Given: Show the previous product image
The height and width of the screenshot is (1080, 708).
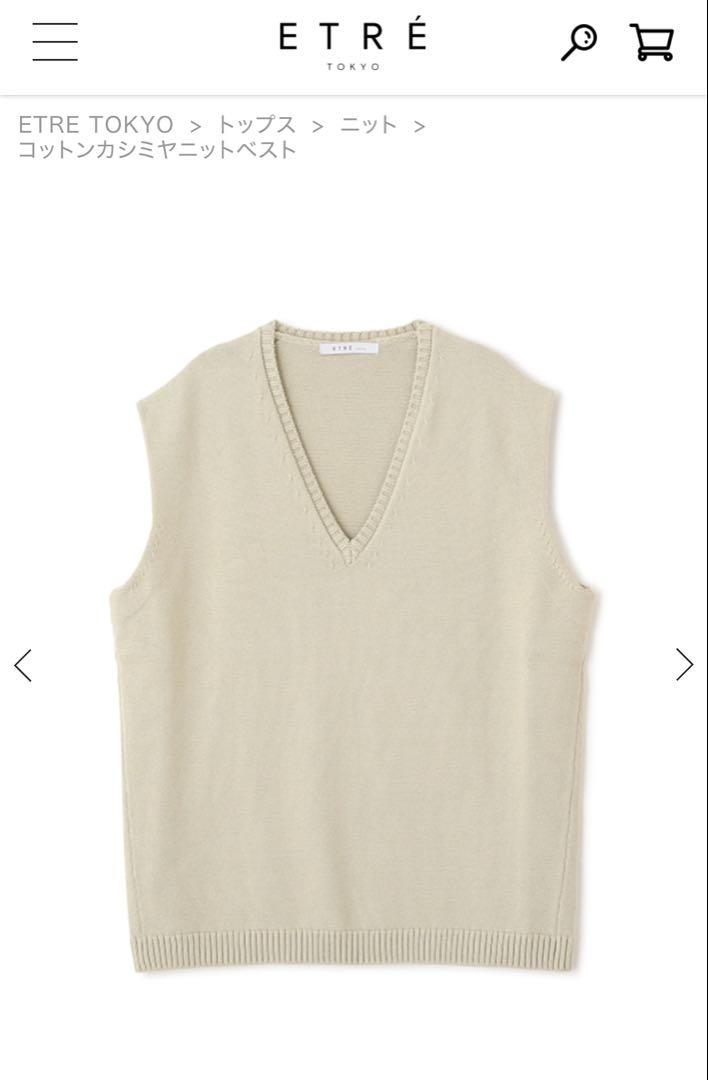Looking at the screenshot, I should coord(23,664).
